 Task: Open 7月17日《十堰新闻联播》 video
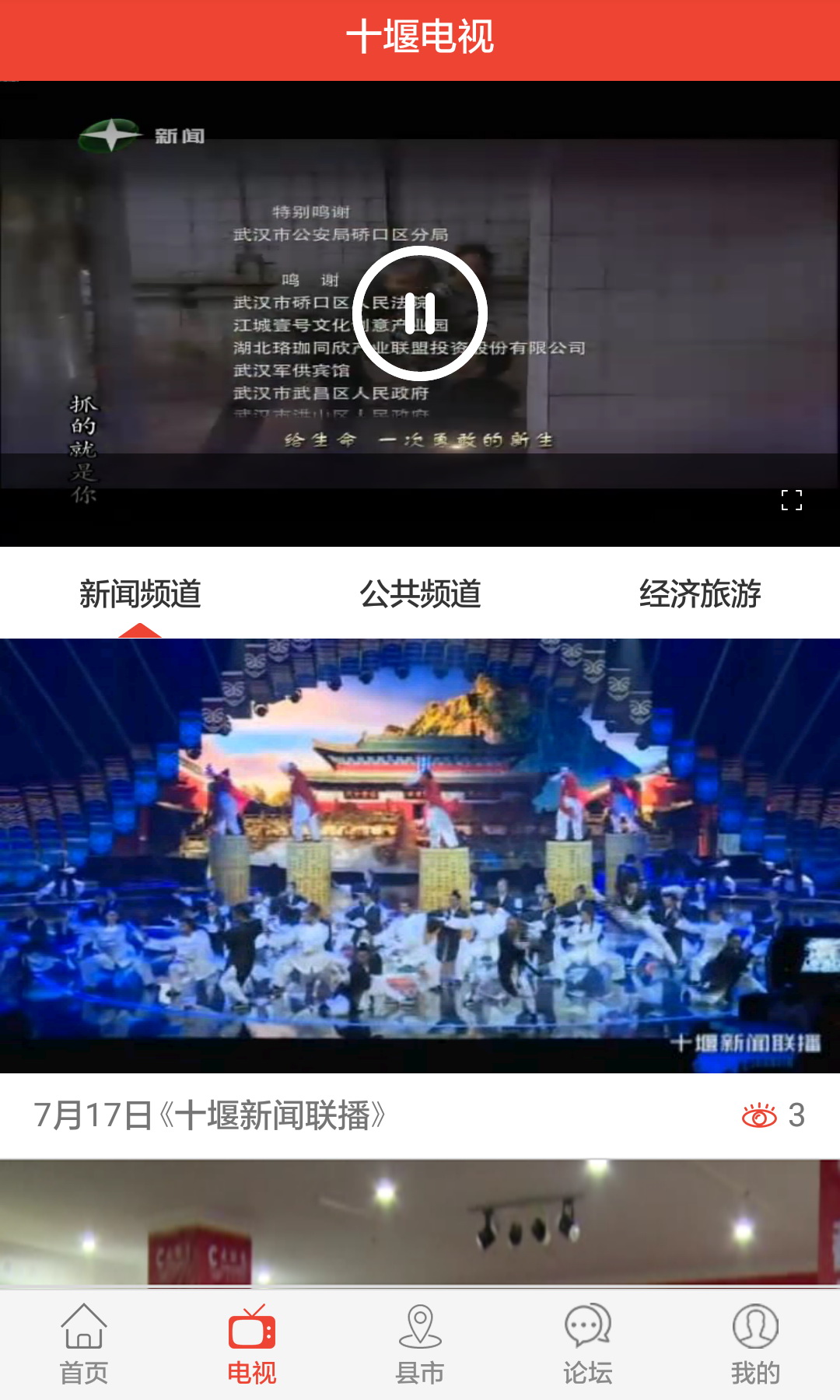[x=420, y=856]
